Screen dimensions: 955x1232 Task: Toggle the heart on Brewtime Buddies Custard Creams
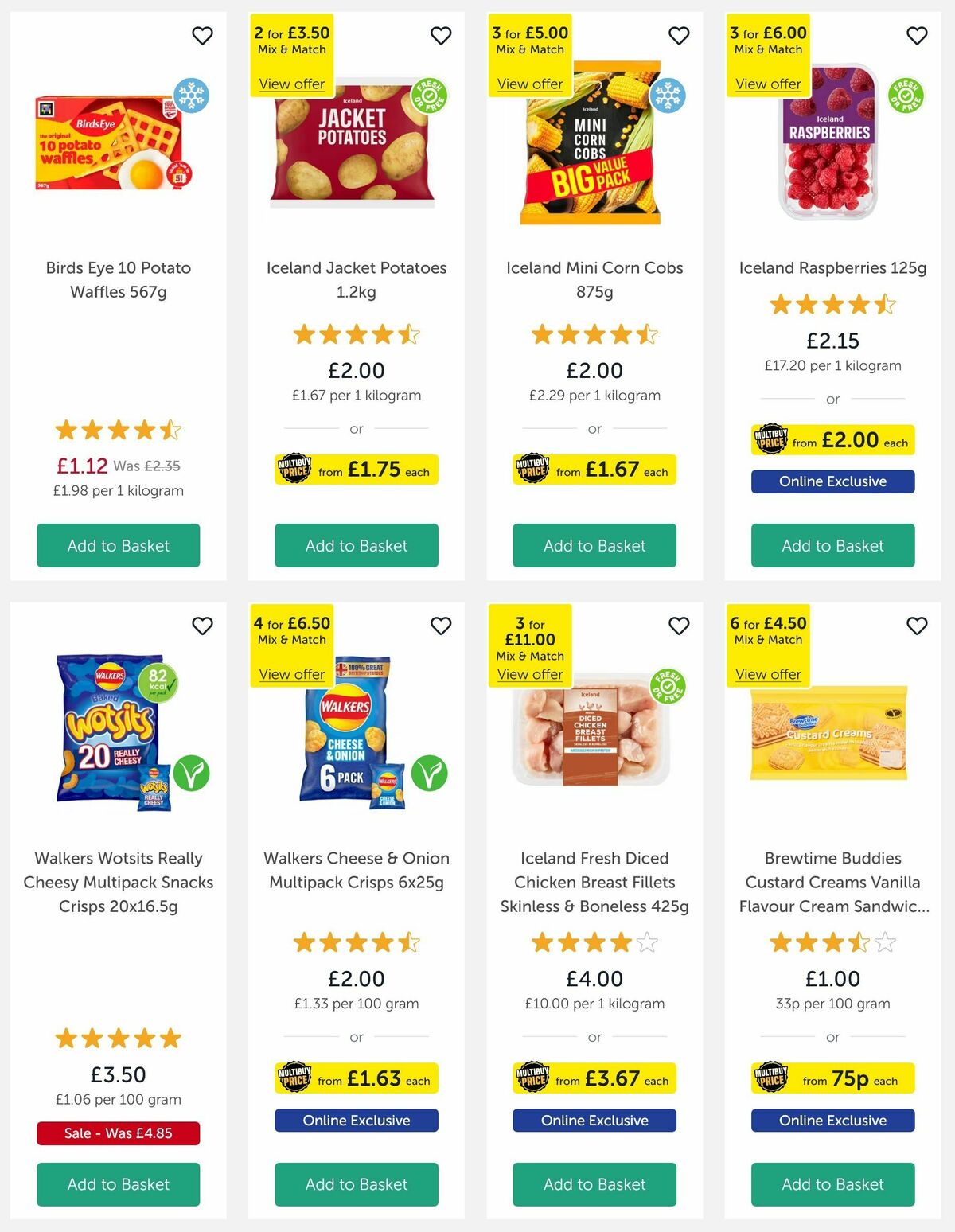coord(916,626)
